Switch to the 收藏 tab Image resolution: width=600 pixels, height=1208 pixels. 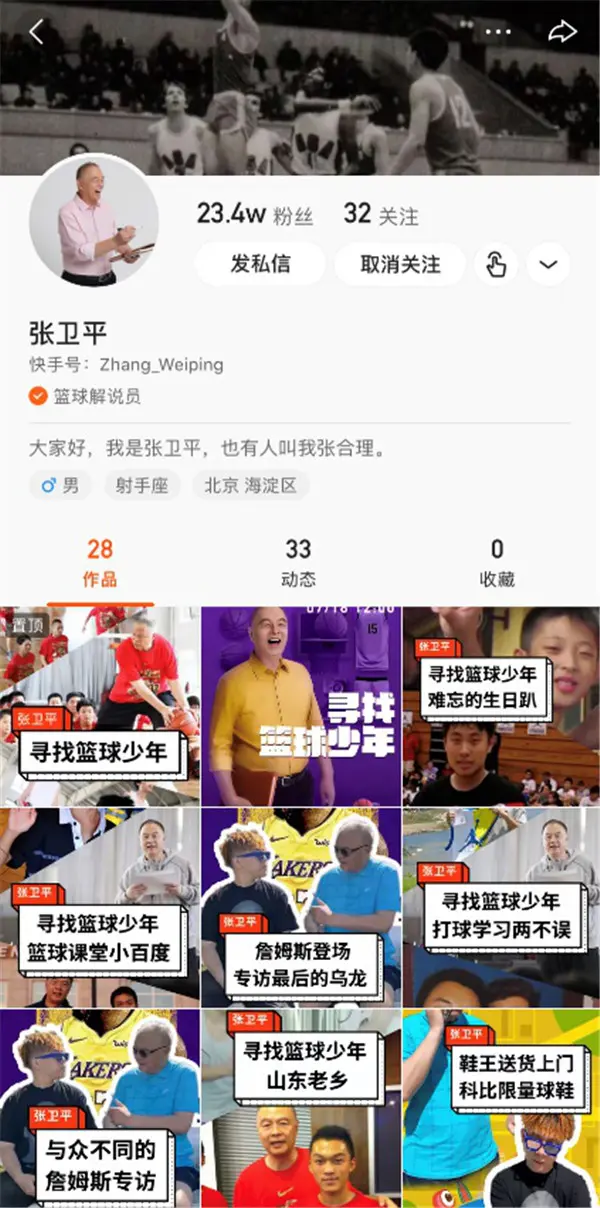(x=497, y=562)
